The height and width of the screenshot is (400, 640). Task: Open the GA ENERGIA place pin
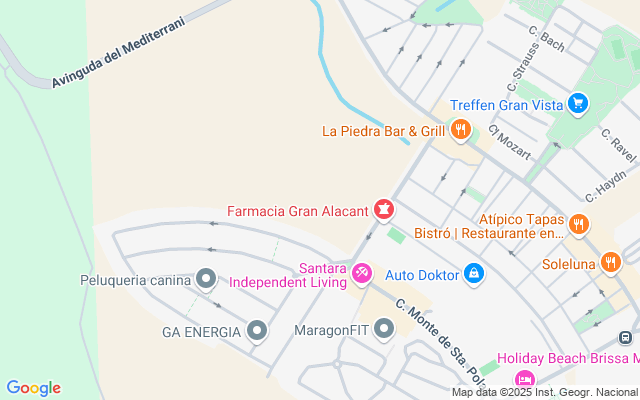[x=257, y=330]
